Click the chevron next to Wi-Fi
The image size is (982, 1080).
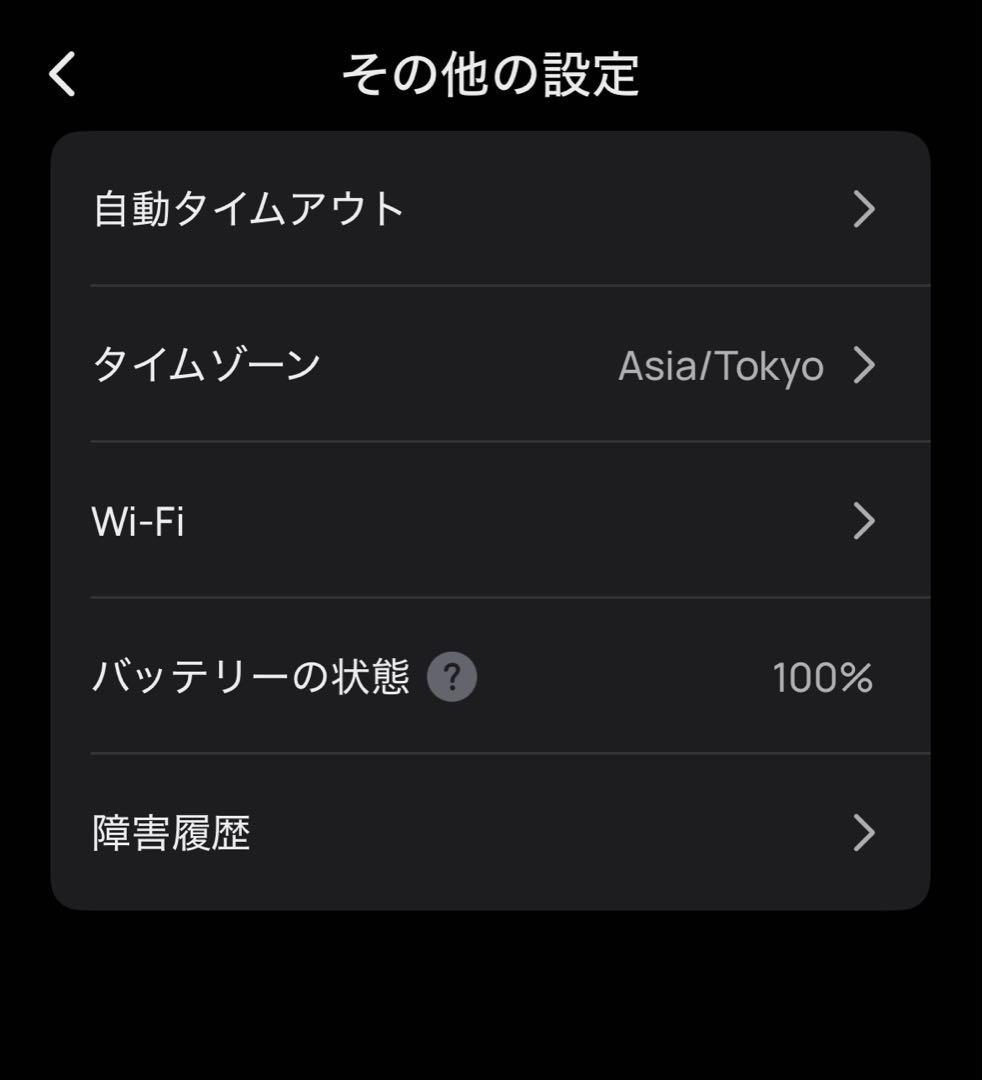coord(863,521)
